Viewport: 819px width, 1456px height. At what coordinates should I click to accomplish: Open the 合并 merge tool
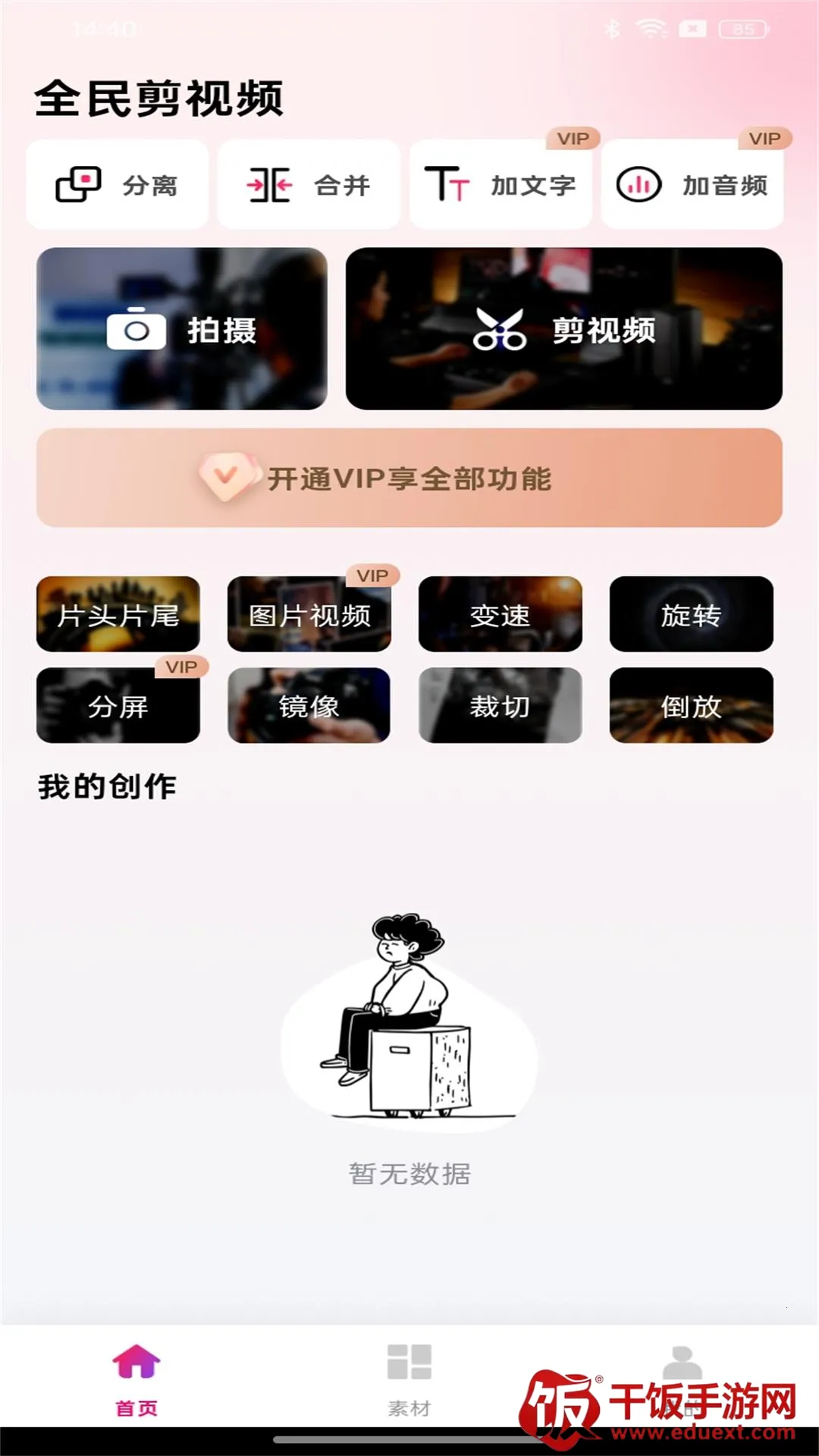coord(309,184)
